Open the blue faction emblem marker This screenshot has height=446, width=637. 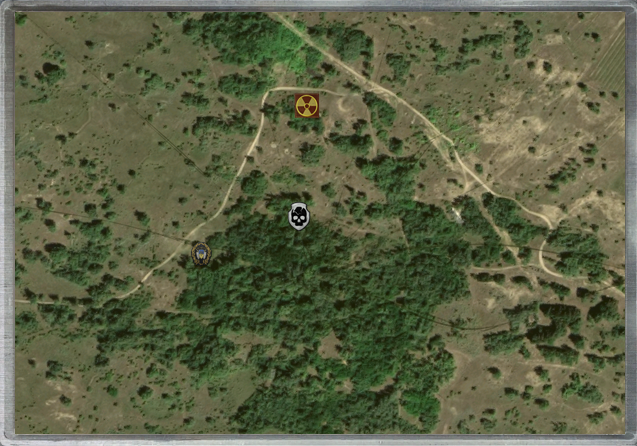click(x=201, y=254)
